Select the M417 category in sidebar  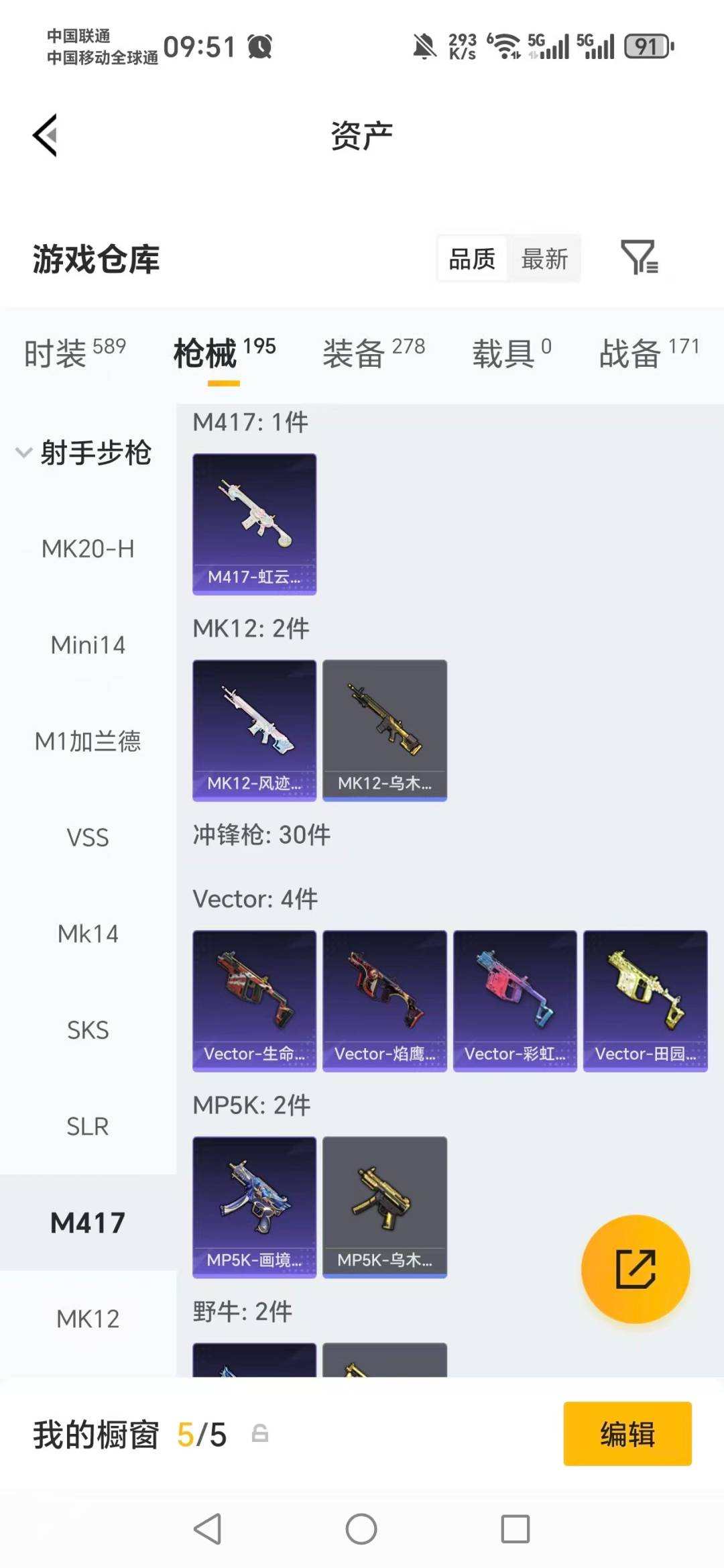[x=87, y=1222]
